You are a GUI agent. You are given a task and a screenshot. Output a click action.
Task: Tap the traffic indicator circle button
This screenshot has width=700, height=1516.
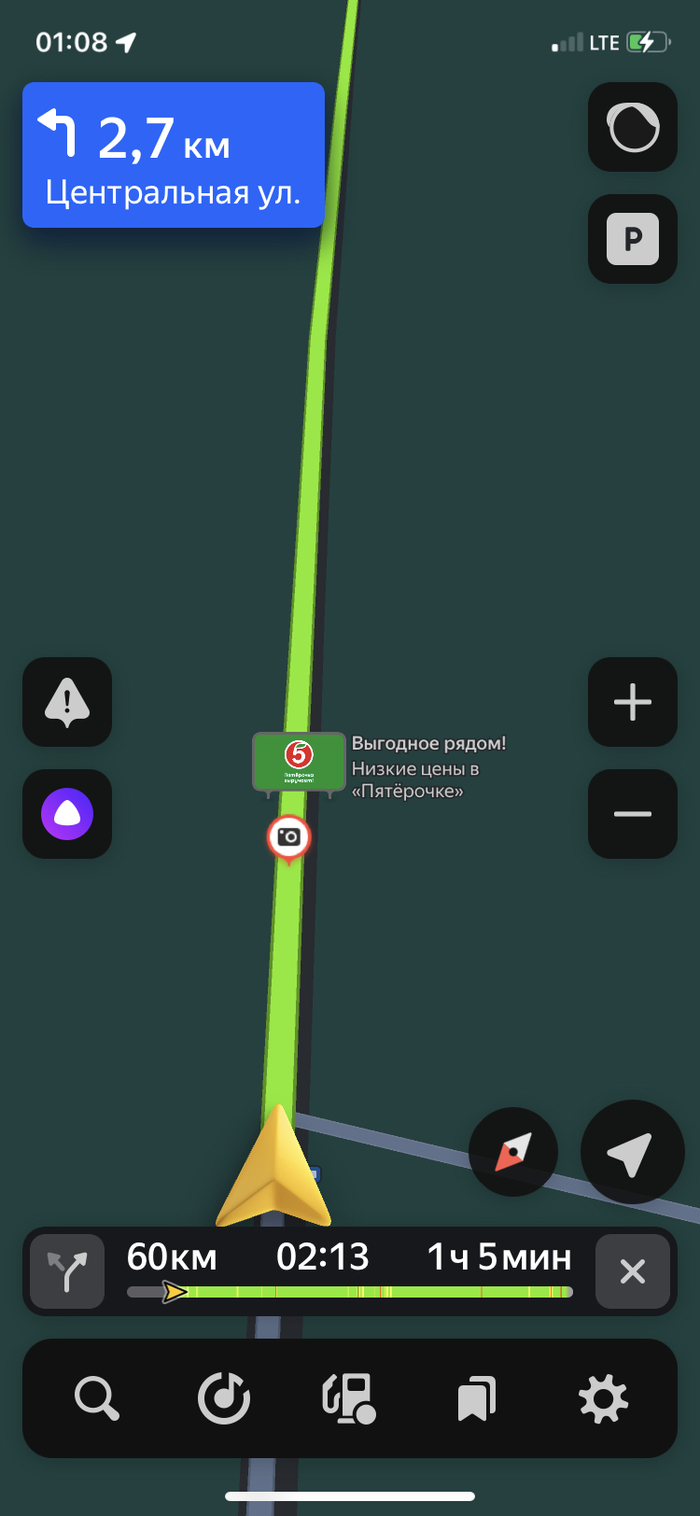[x=633, y=127]
